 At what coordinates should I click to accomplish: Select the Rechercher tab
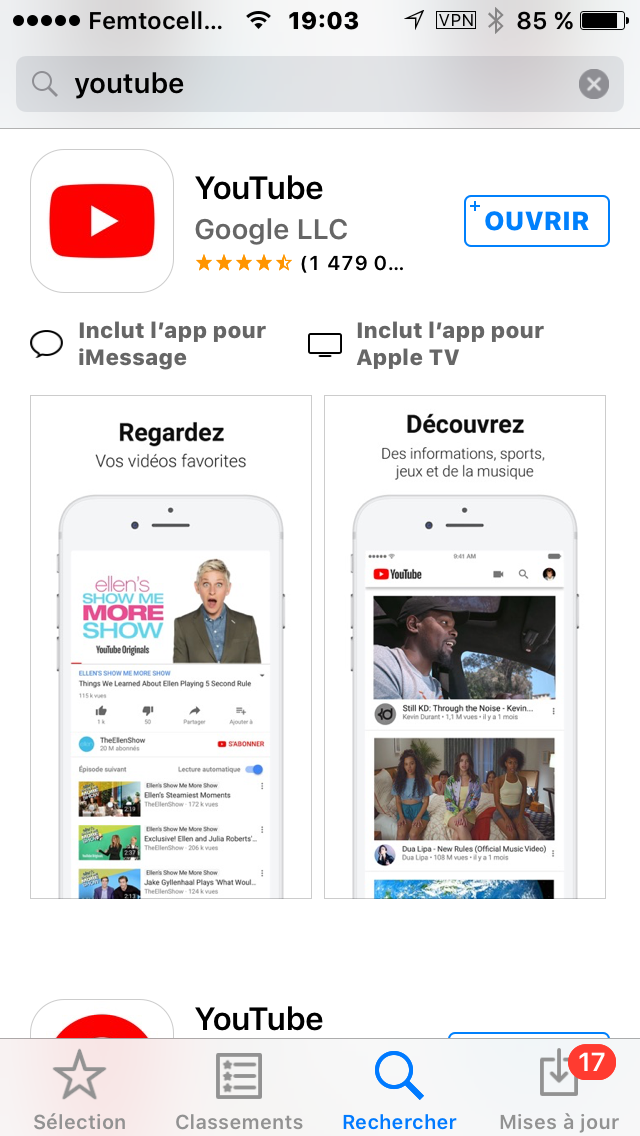(x=399, y=1089)
